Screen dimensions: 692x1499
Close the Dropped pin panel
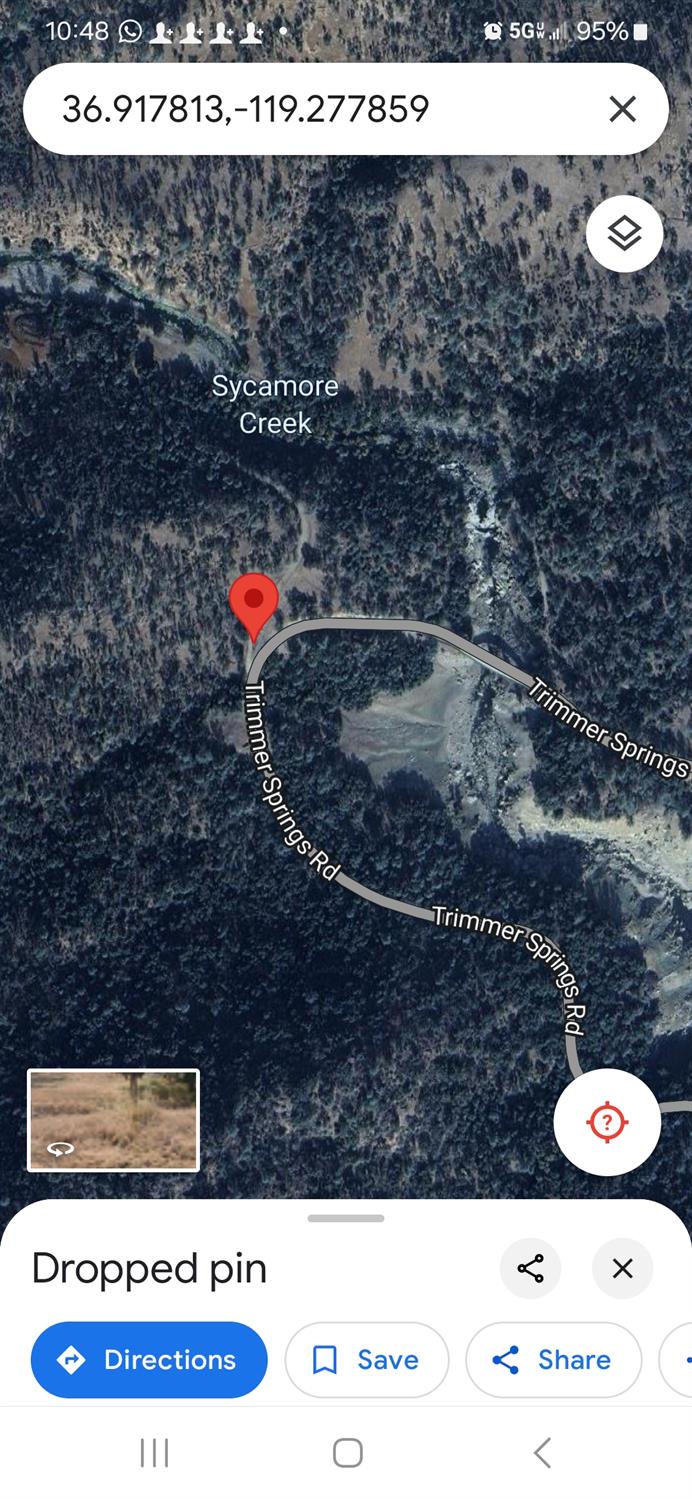(x=622, y=1269)
